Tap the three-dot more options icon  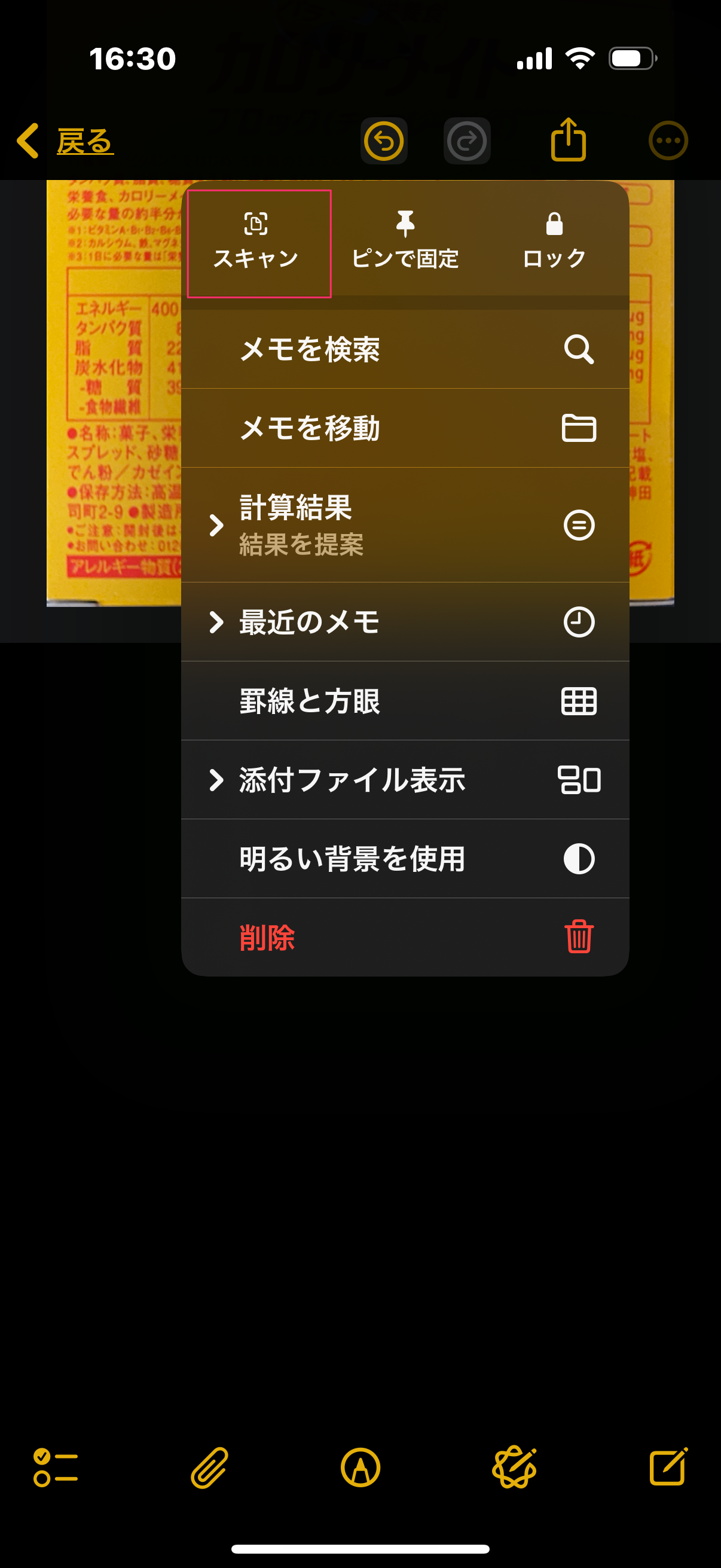point(668,141)
